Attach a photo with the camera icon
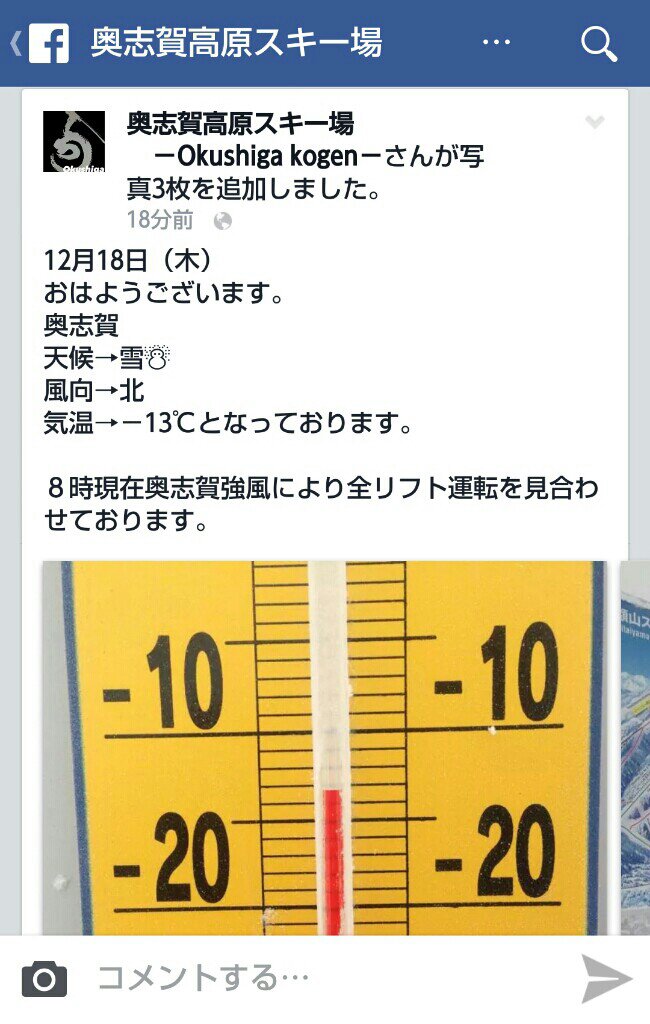Image resolution: width=650 pixels, height=1024 pixels. [x=44, y=979]
